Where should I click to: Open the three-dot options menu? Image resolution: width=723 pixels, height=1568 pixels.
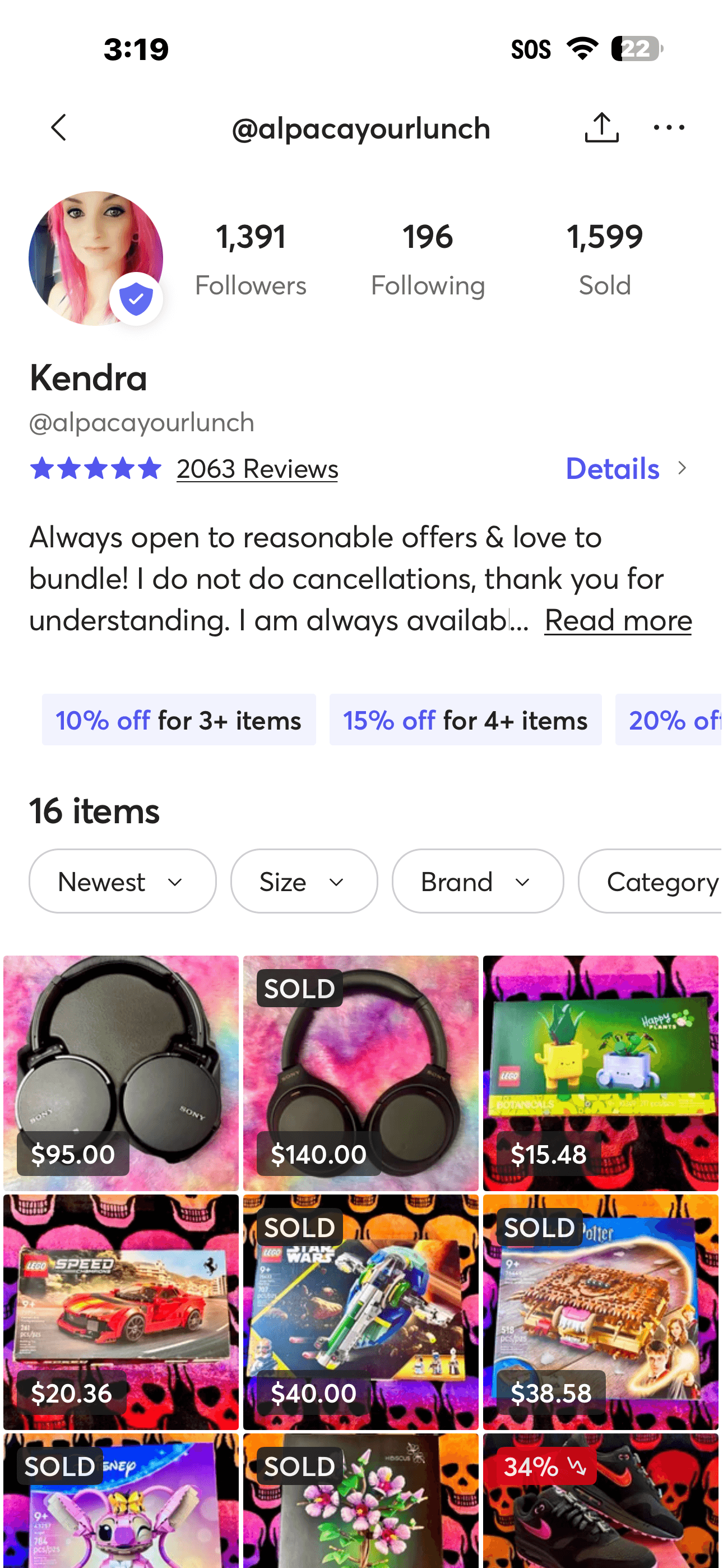(x=668, y=127)
